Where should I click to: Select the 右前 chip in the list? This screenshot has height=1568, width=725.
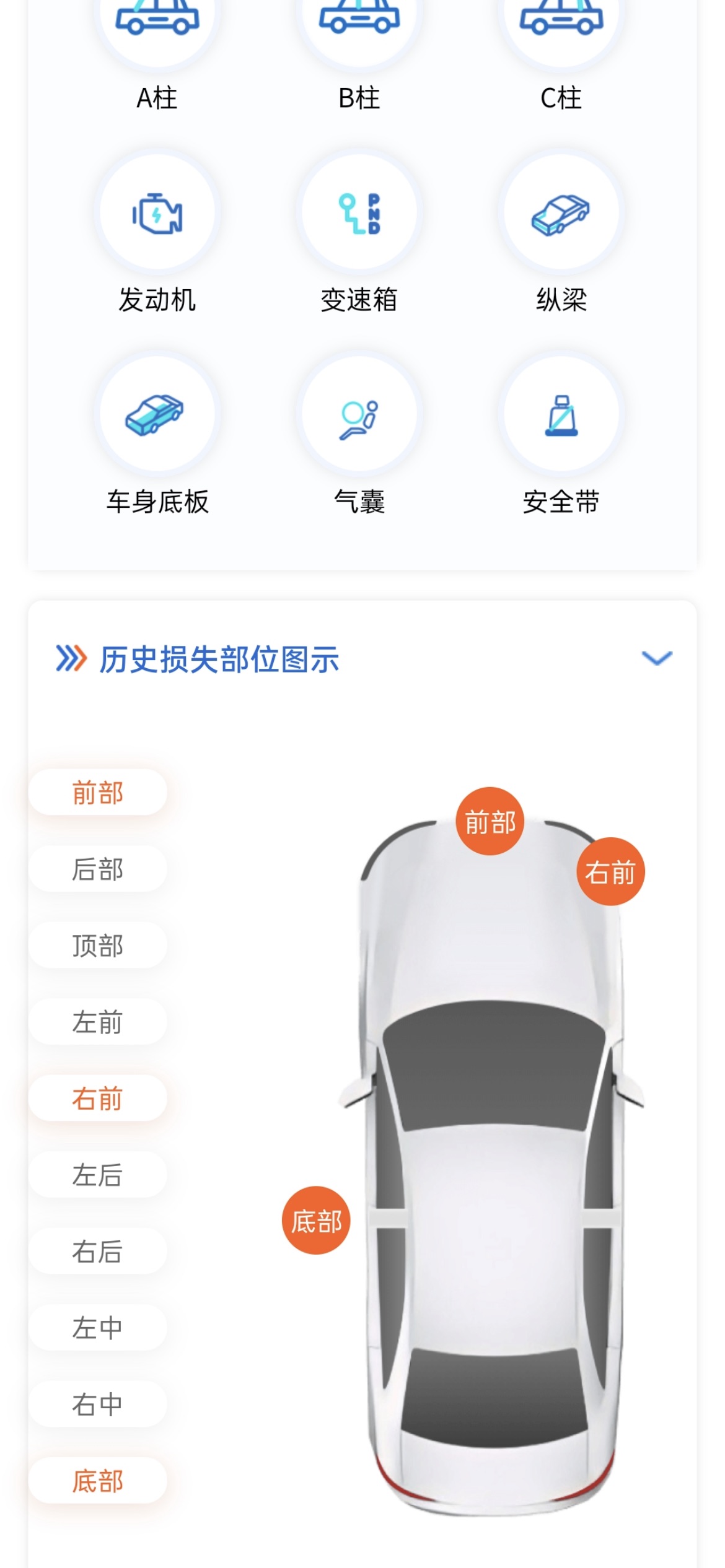pos(98,1099)
